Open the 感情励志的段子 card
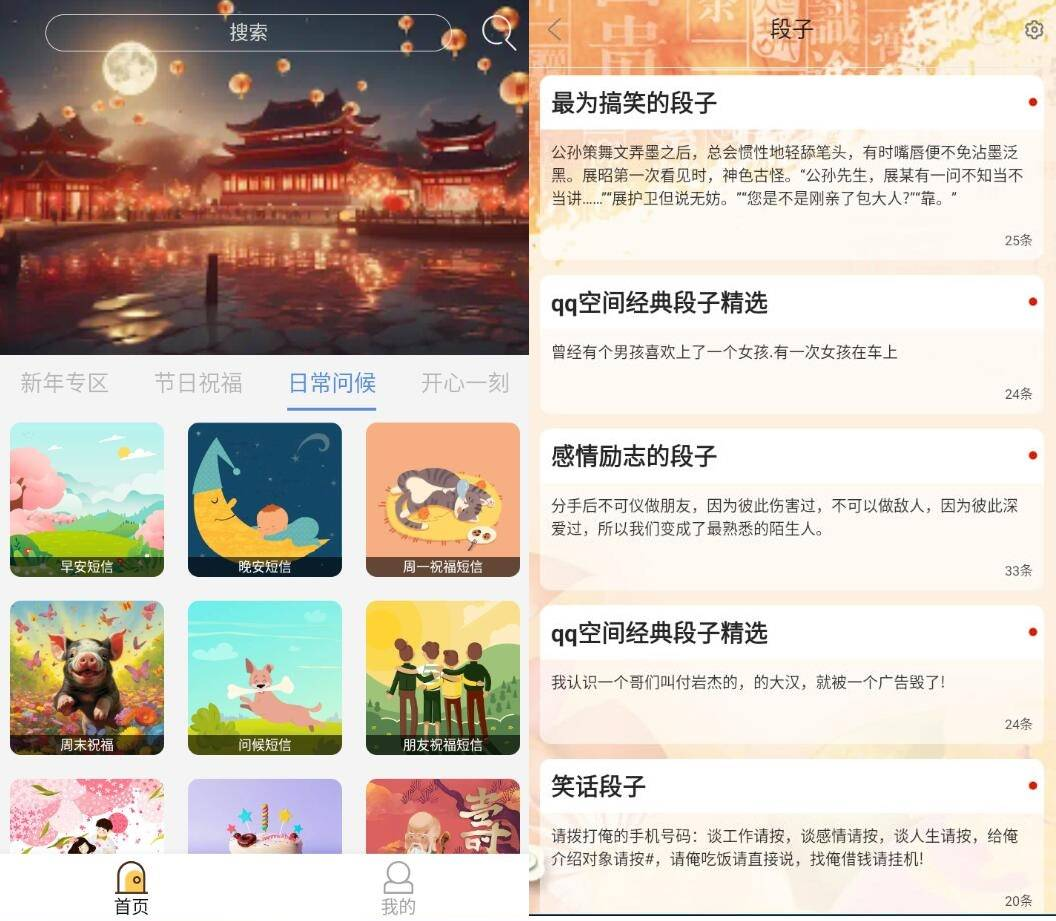1056x921 pixels. click(x=791, y=508)
